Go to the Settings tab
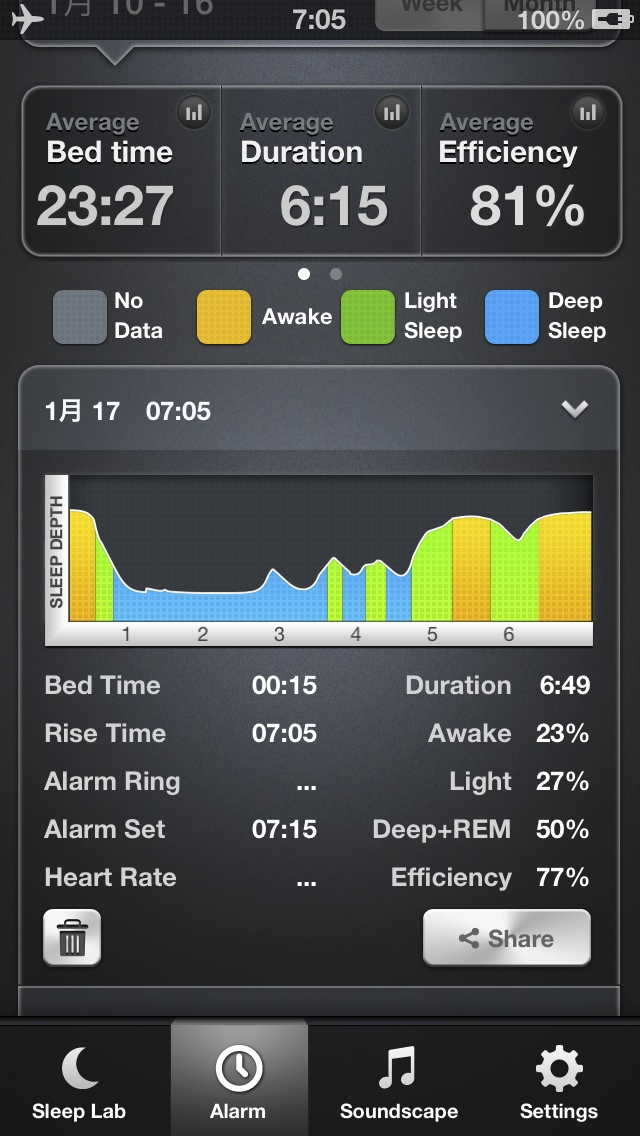 (558, 1079)
